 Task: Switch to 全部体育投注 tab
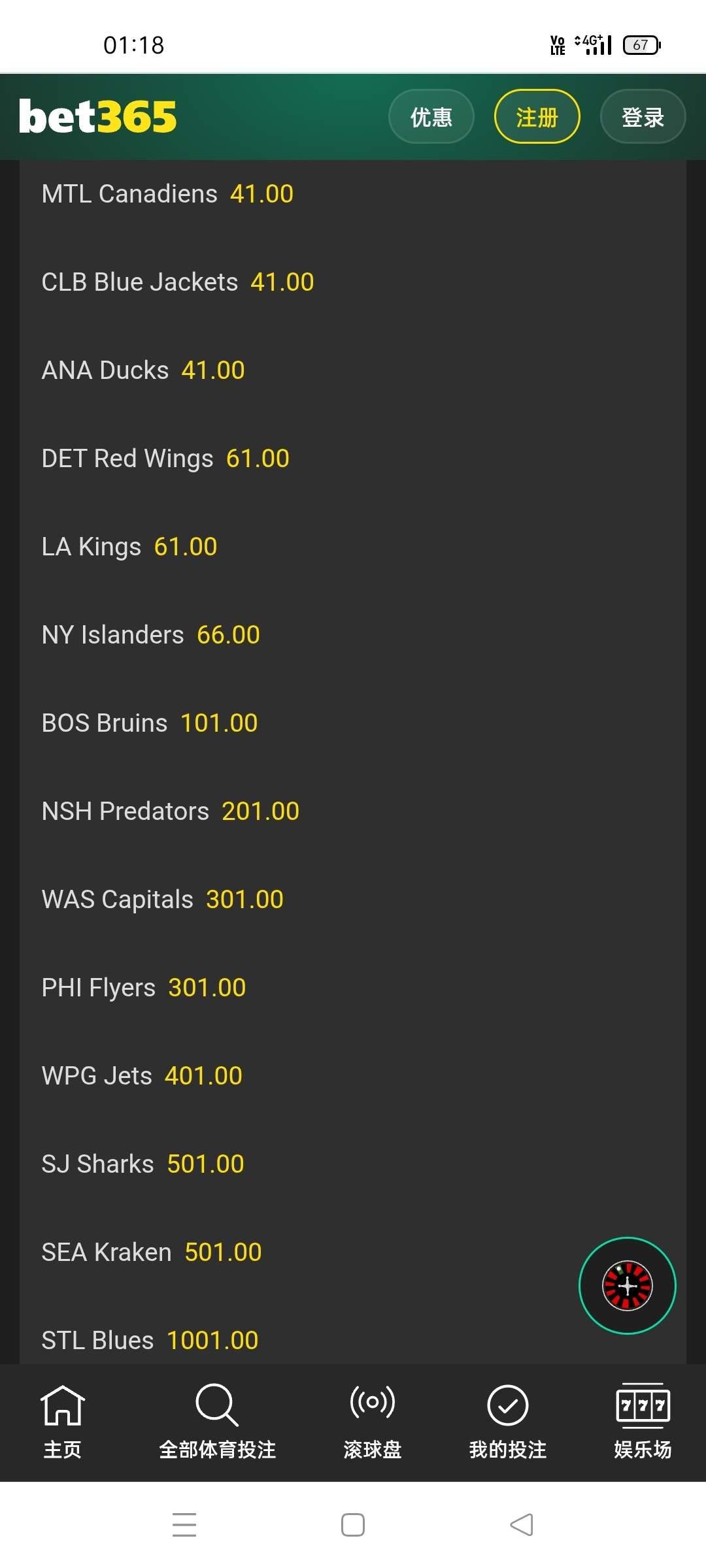tap(217, 1421)
